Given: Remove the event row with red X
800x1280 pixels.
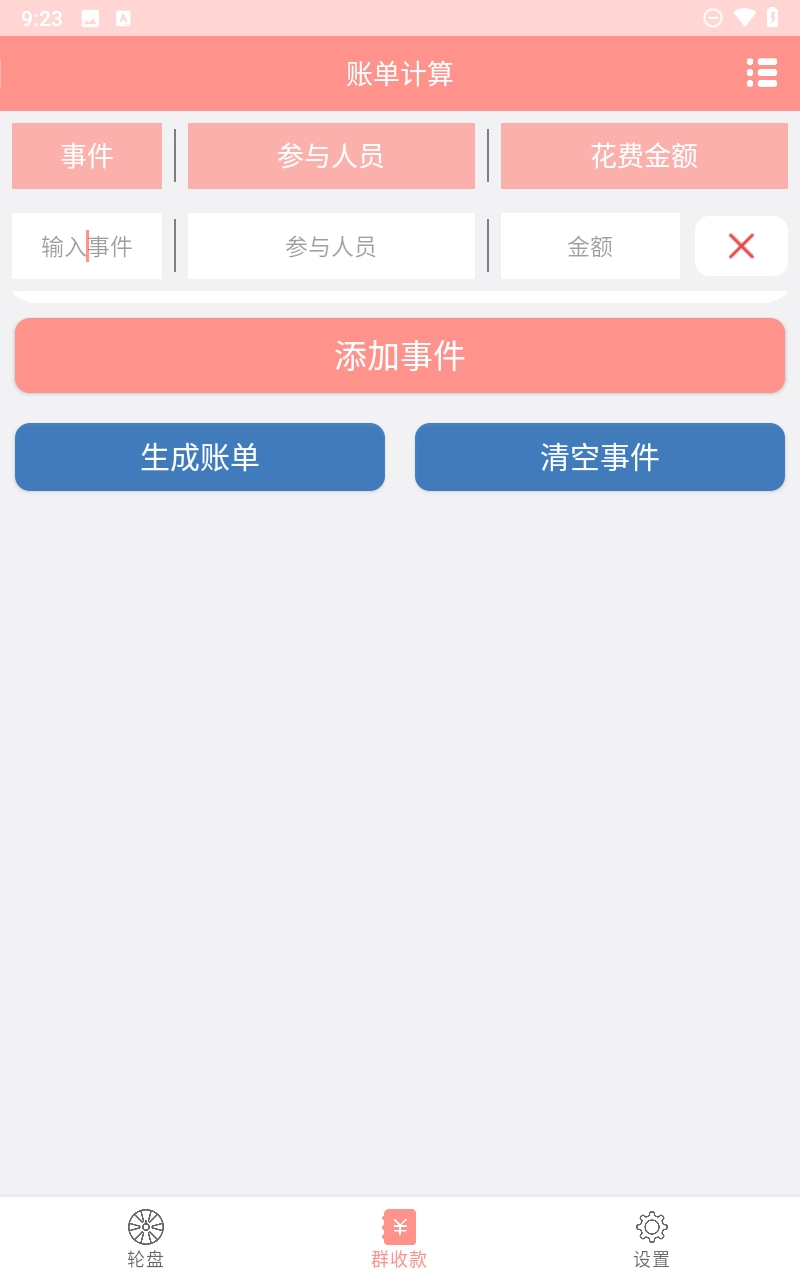Looking at the screenshot, I should [x=741, y=246].
